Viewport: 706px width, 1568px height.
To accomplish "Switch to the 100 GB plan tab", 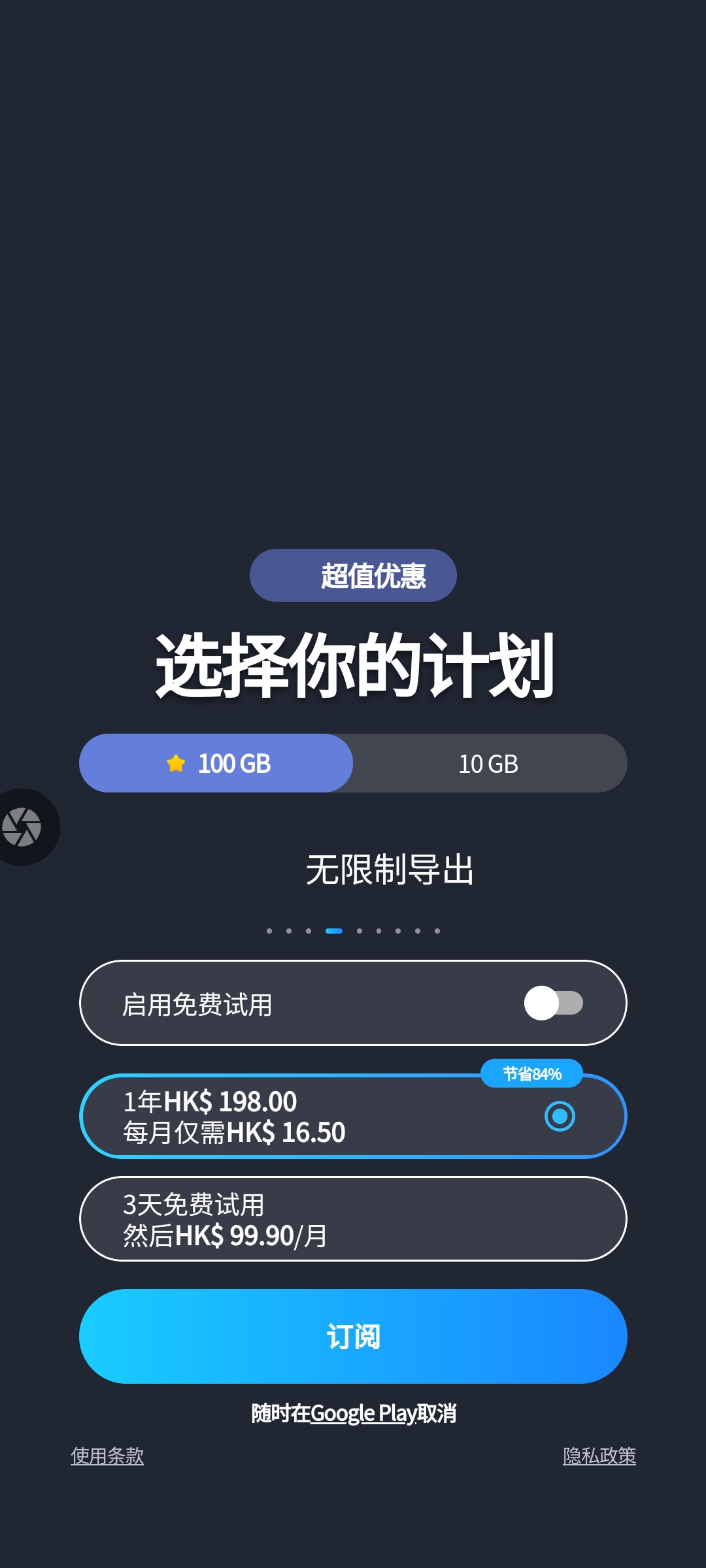I will [x=216, y=763].
